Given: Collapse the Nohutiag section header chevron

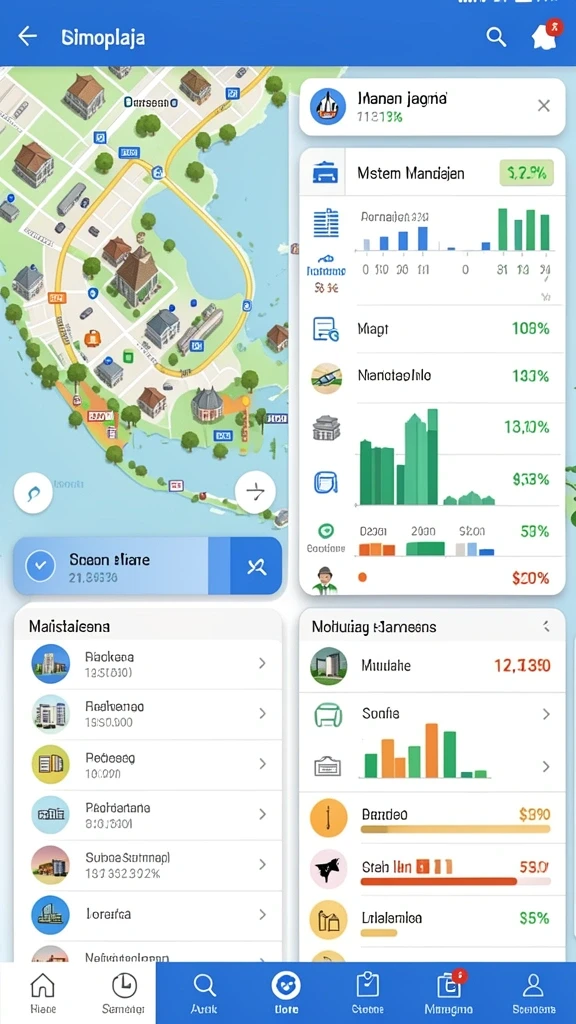Looking at the screenshot, I should (546, 627).
